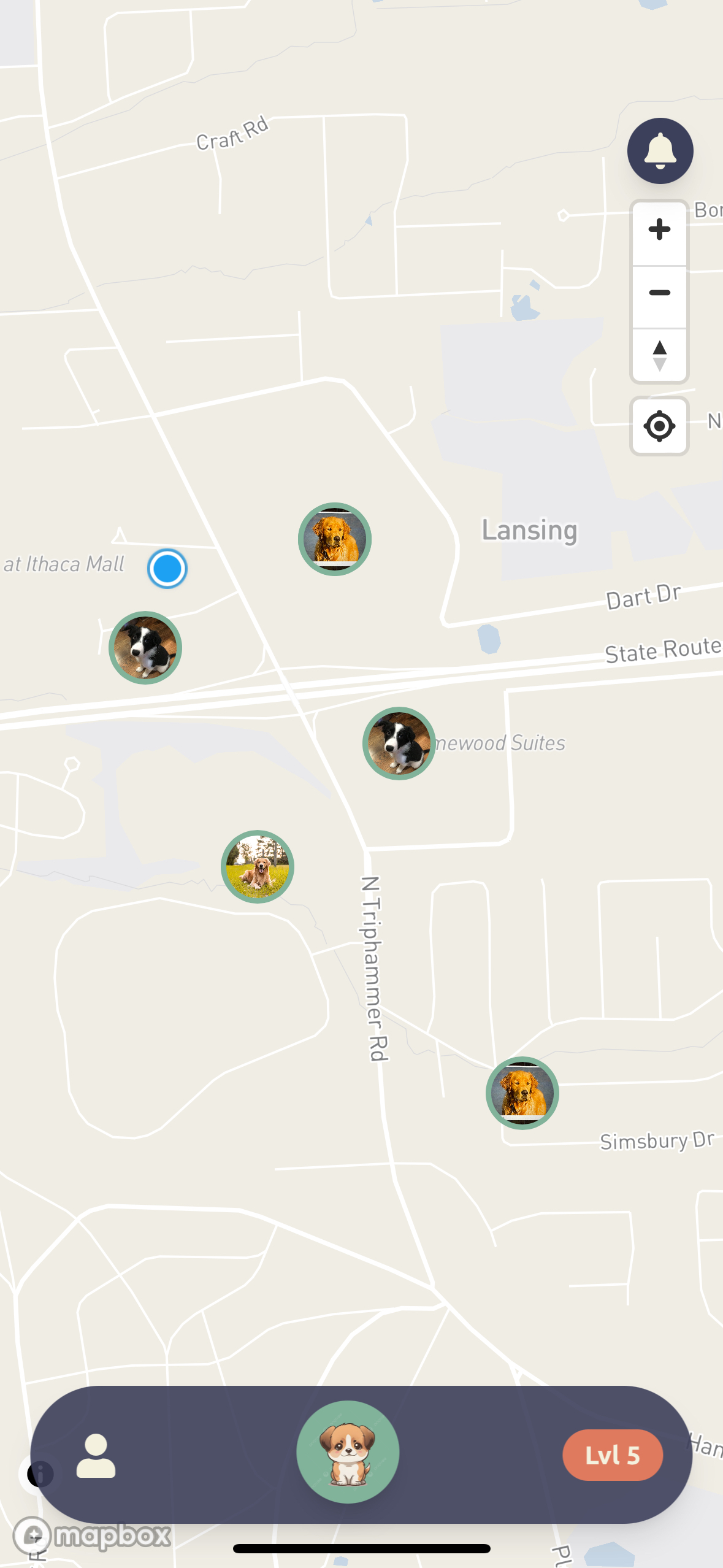
Task: Click the Lvl 5 level badge
Action: (612, 1455)
